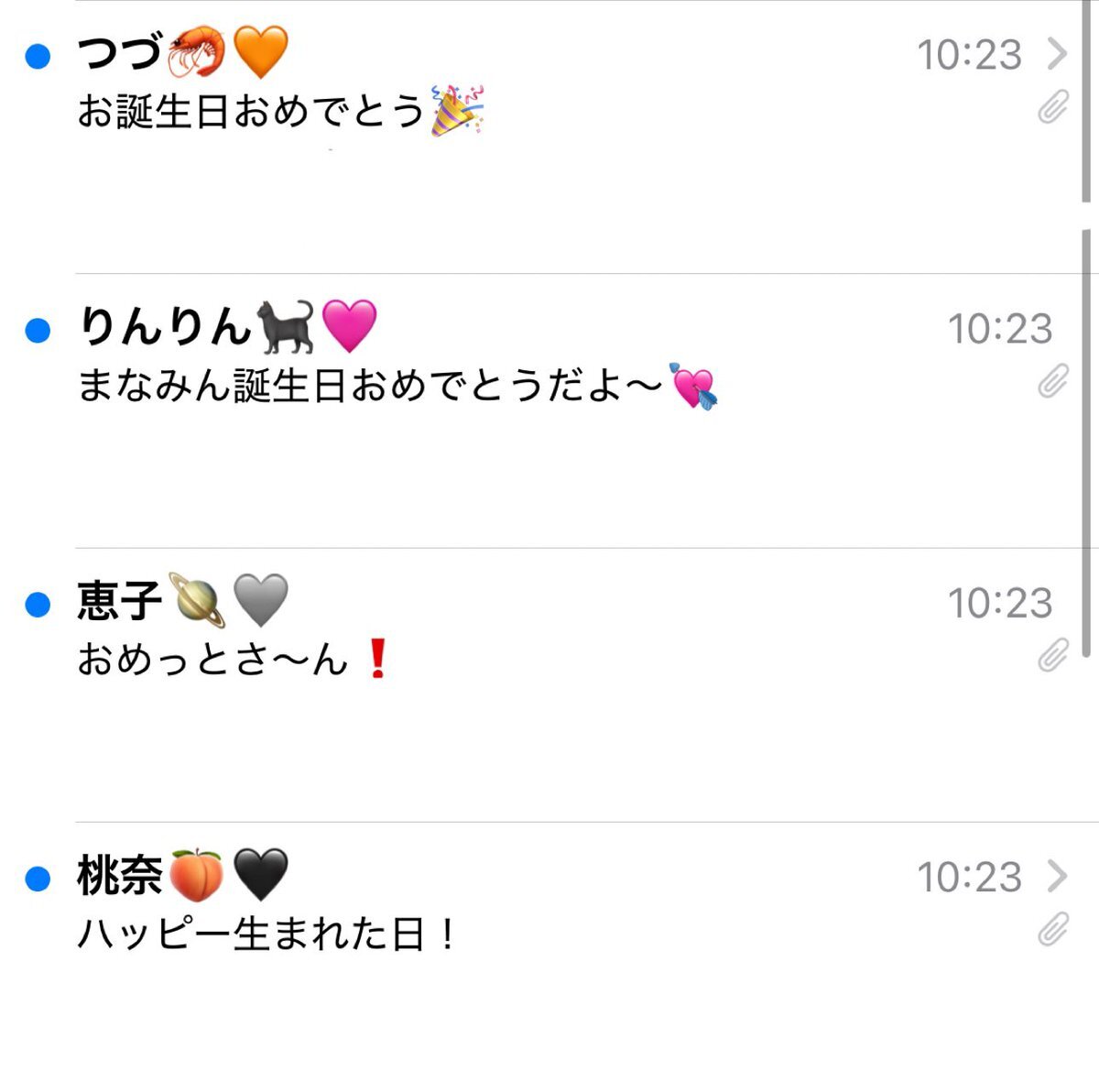
Task: Open the message from つづ
Action: coord(458,110)
